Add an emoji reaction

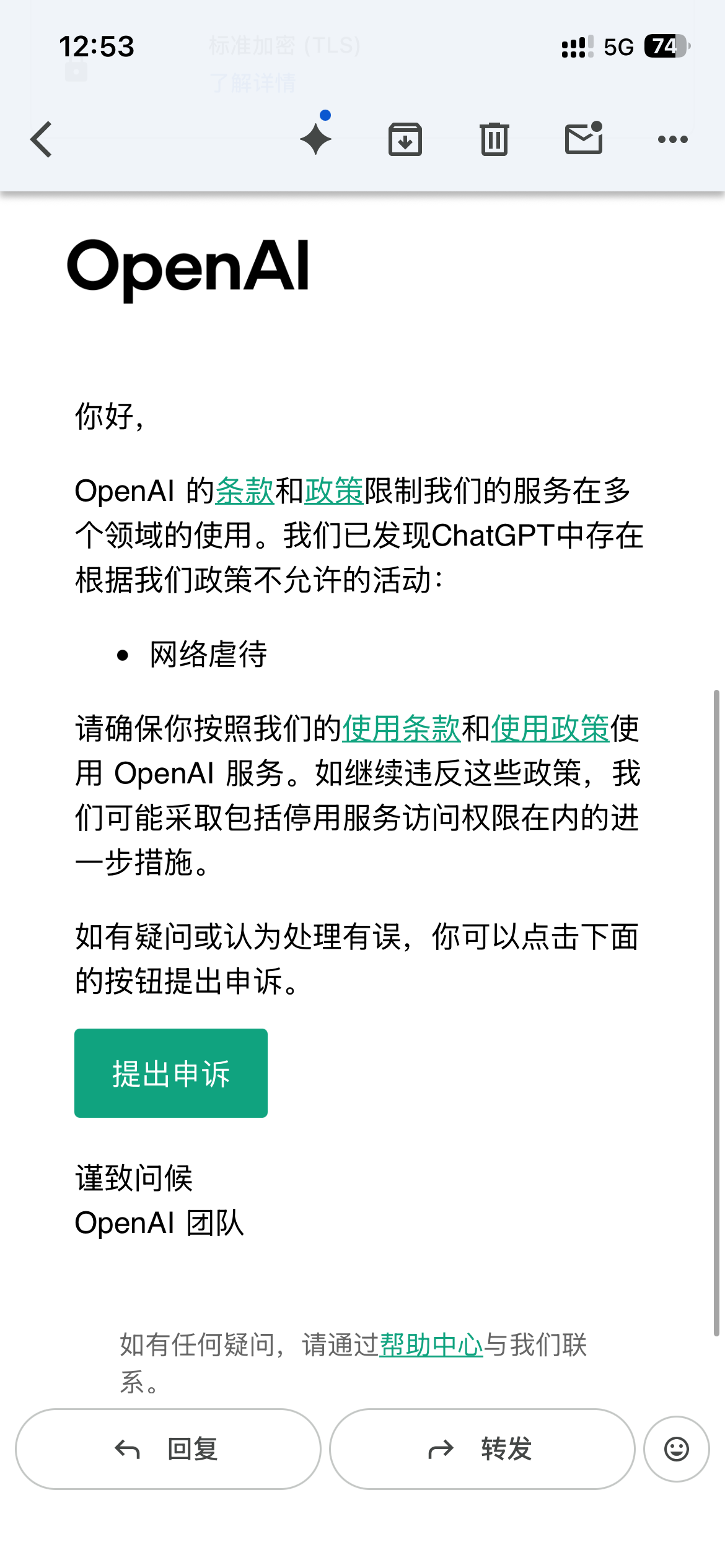677,1449
